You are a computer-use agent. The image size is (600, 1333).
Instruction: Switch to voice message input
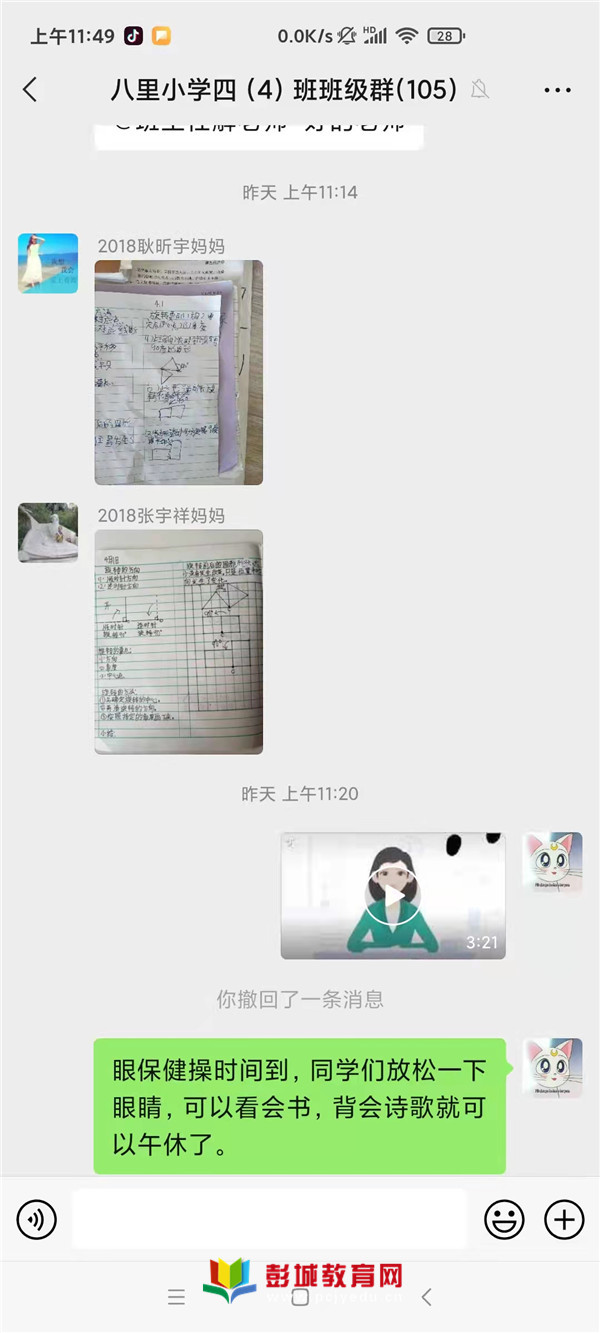pos(37,1219)
